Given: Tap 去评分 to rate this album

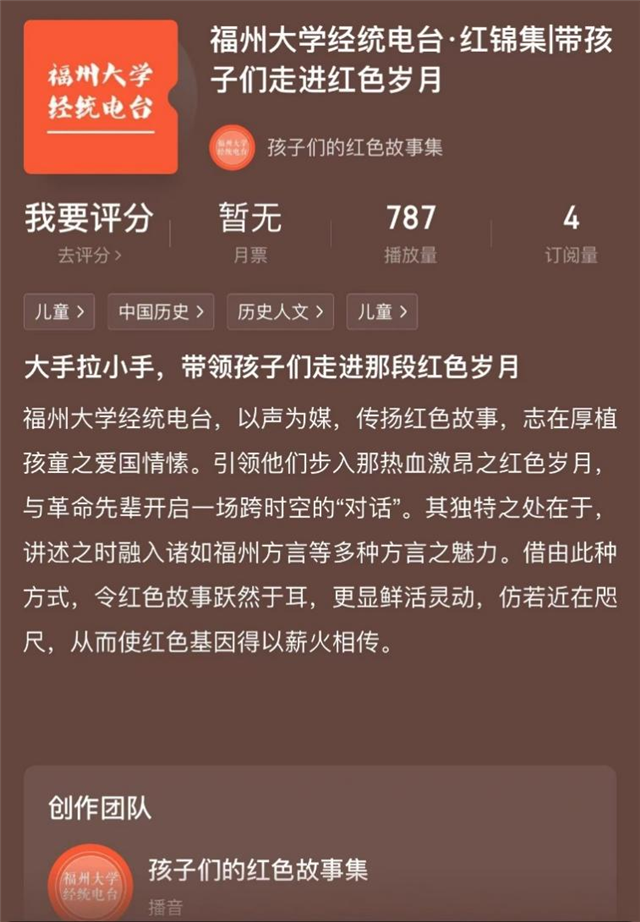Looking at the screenshot, I should tap(89, 256).
